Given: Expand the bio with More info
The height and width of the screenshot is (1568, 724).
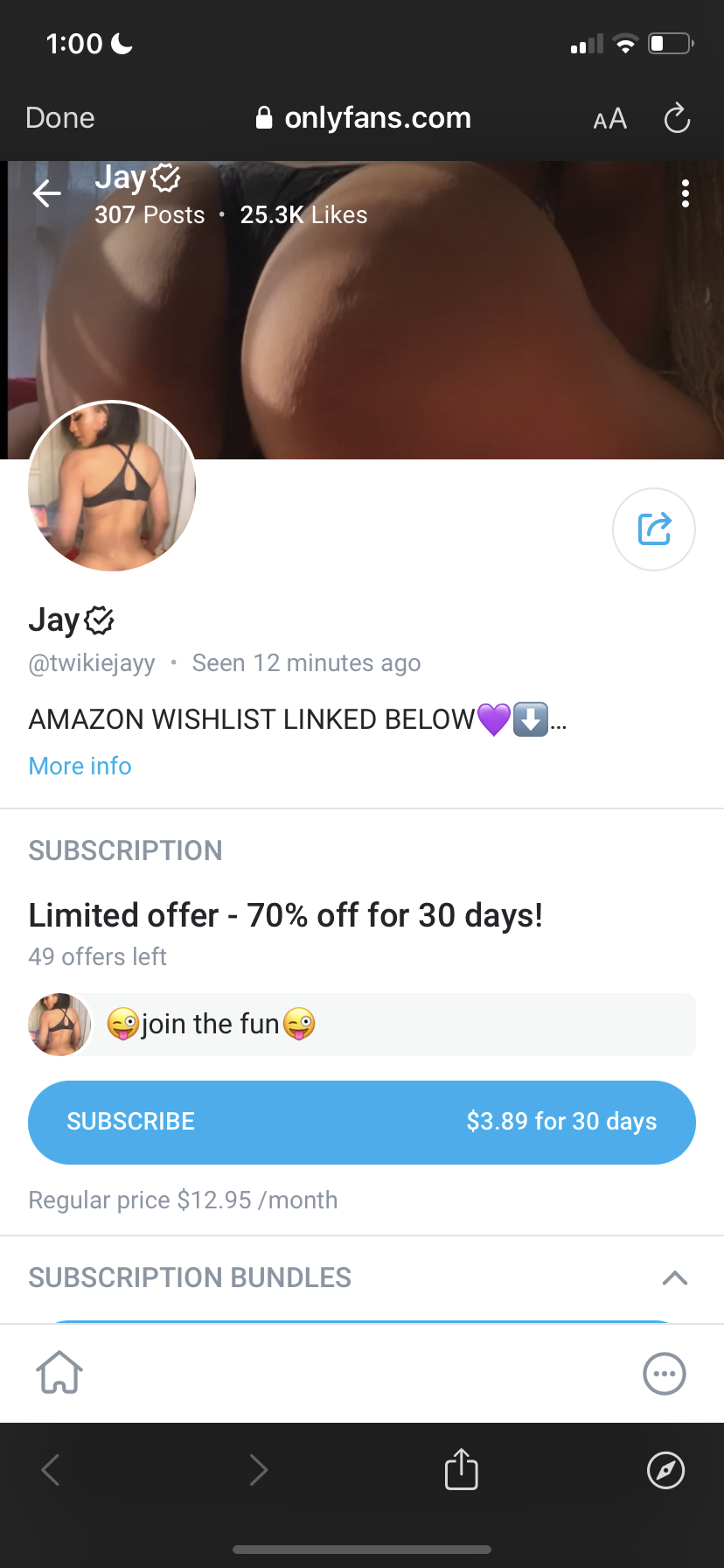Looking at the screenshot, I should click(80, 766).
